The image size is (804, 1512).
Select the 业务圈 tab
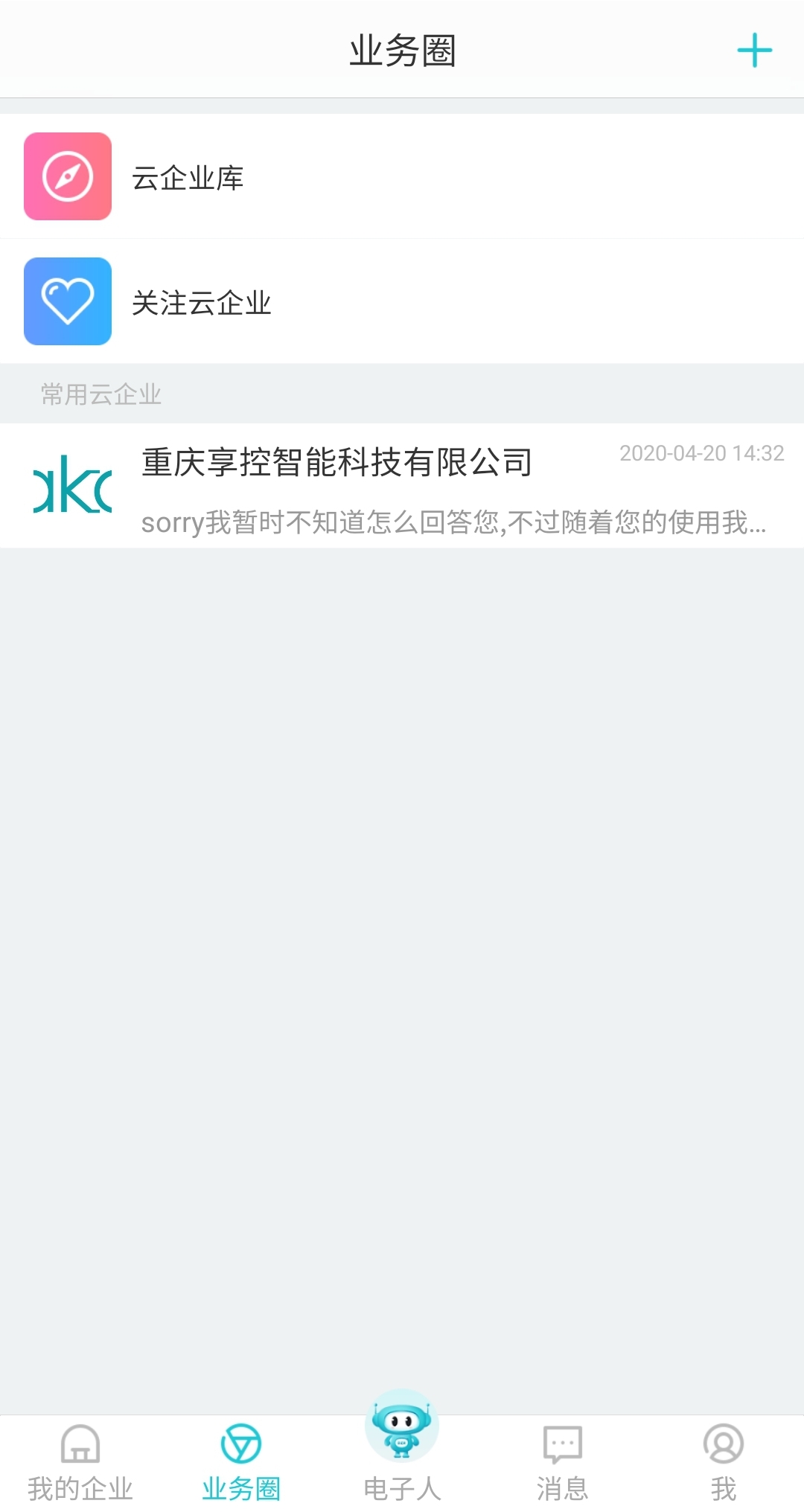click(x=241, y=1462)
